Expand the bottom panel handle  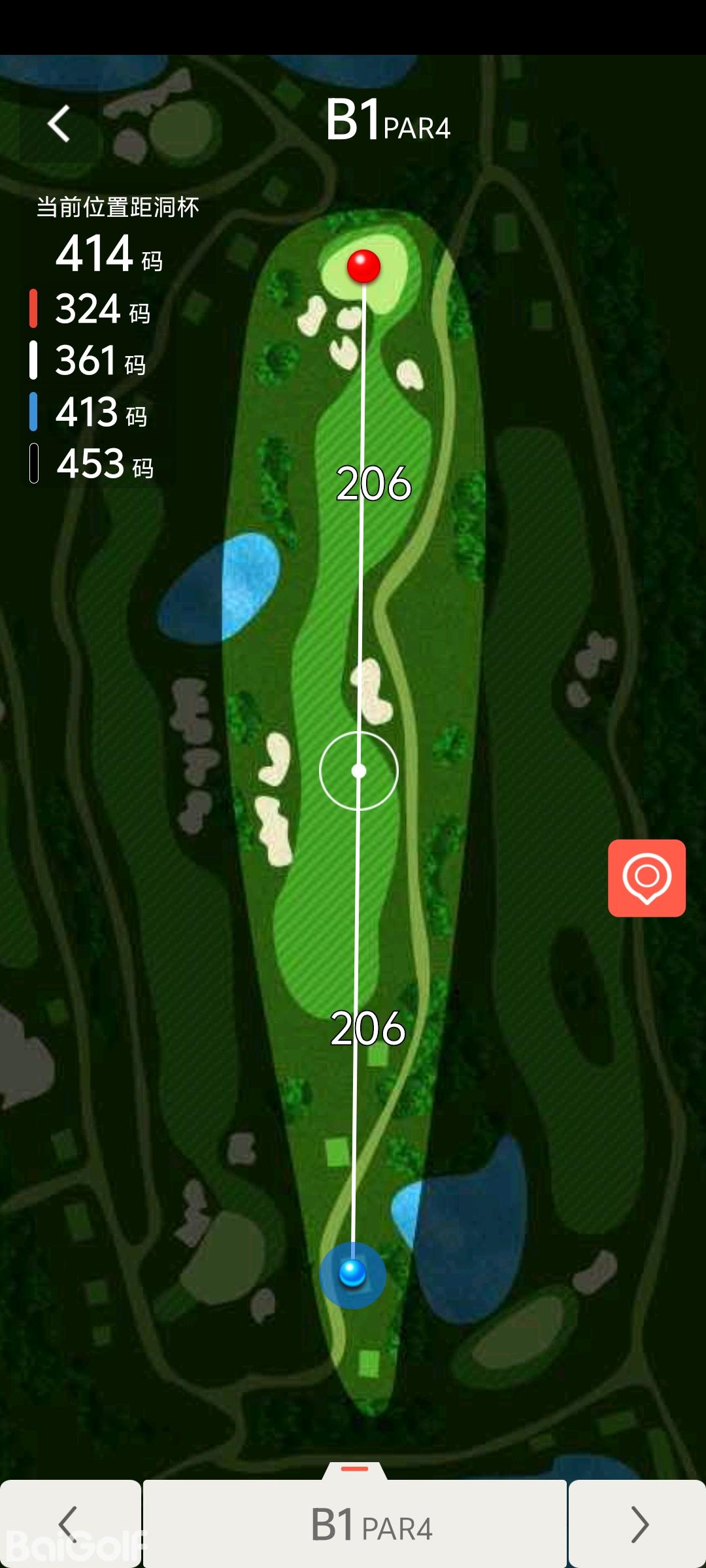[355, 1469]
